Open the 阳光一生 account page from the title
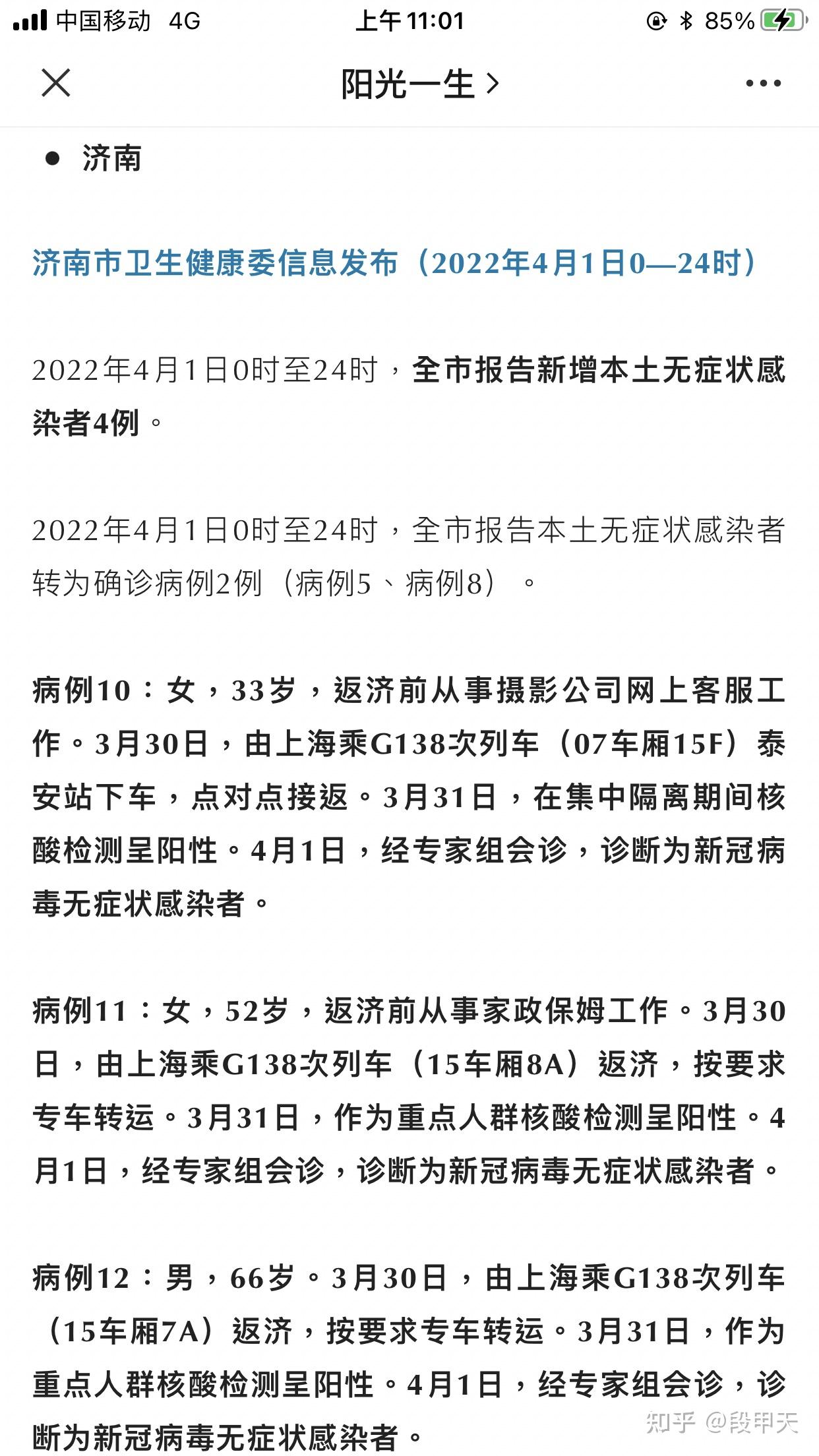 [420, 84]
